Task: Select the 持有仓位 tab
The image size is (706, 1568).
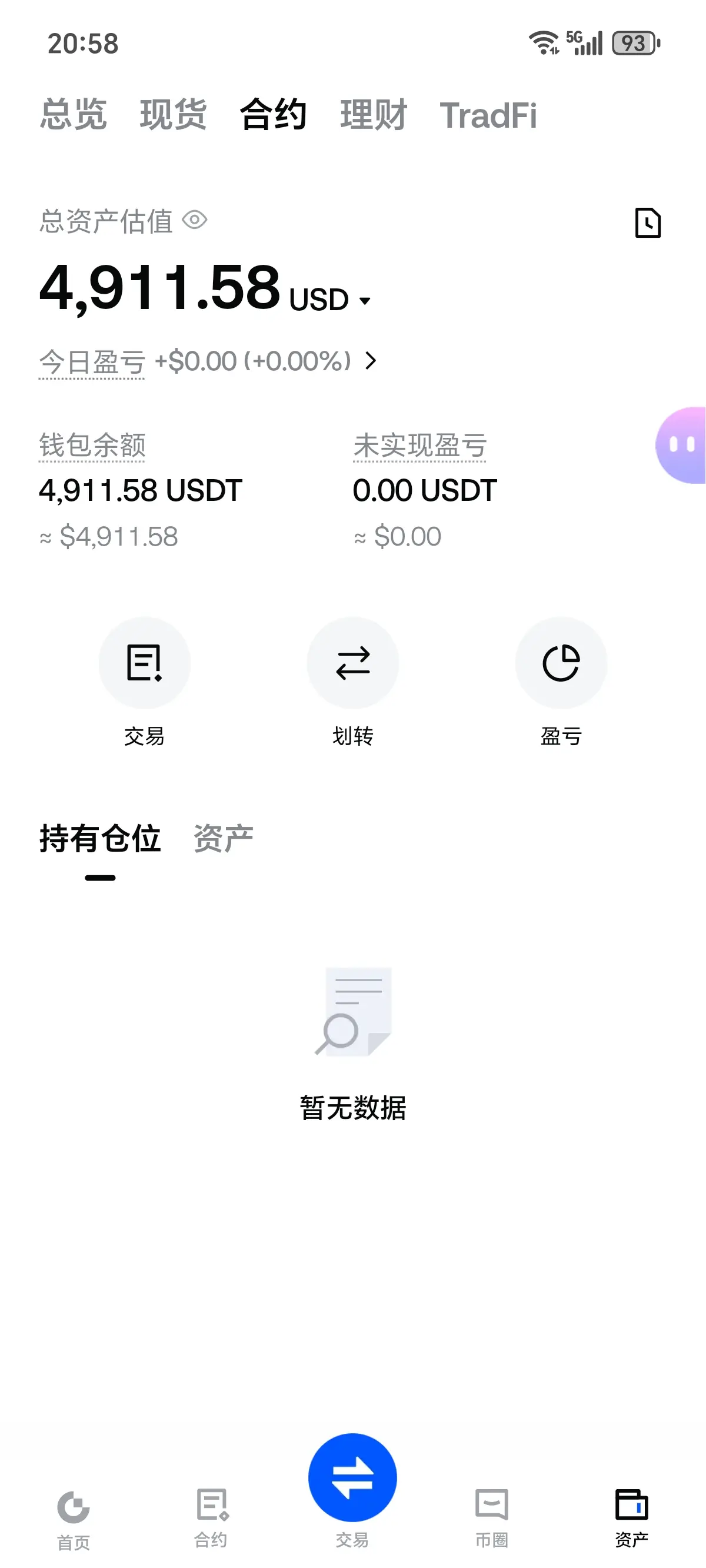Action: (101, 839)
